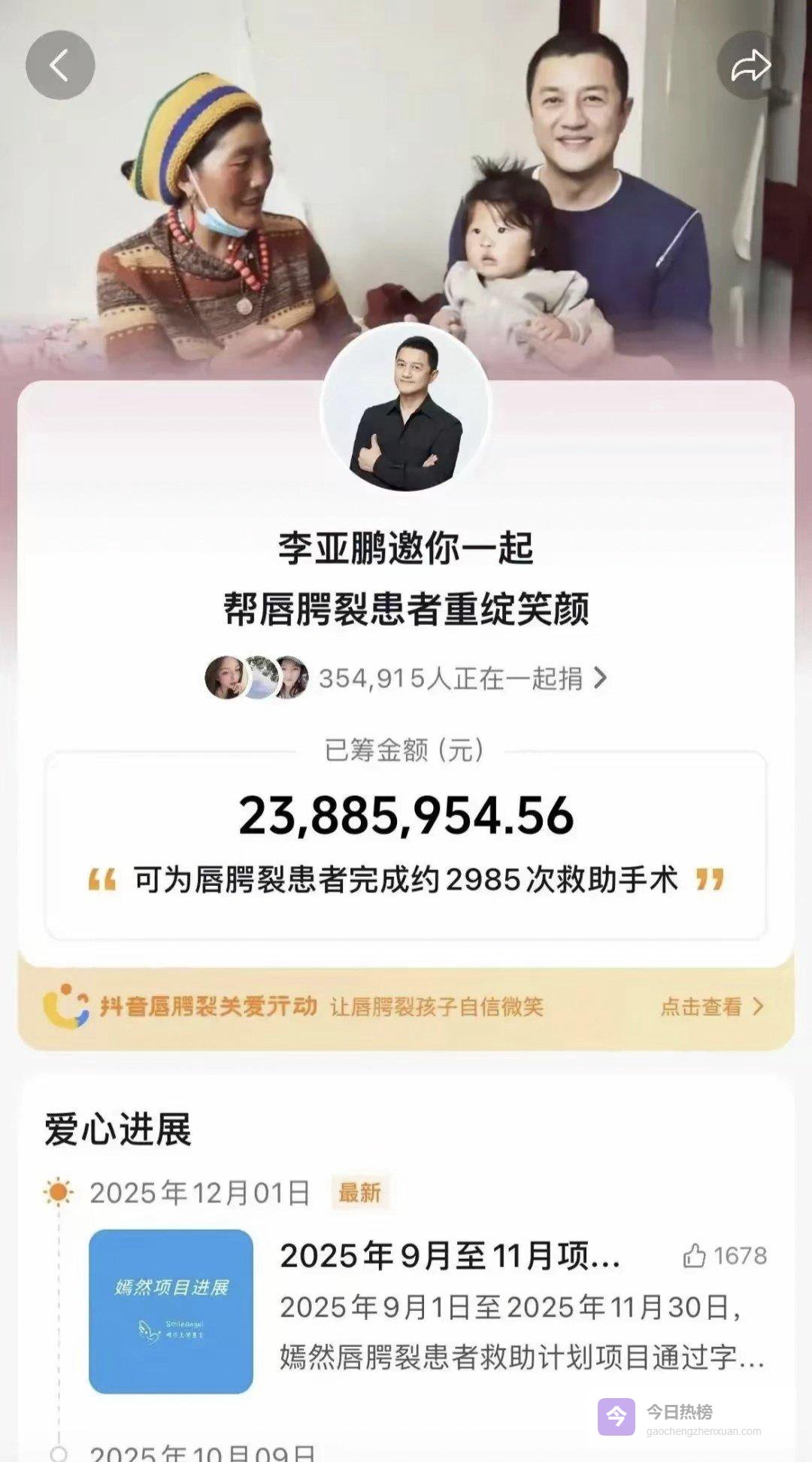Open the 2025年9月至11月项目 progress entry
This screenshot has width=812, height=1462.
tap(450, 1256)
